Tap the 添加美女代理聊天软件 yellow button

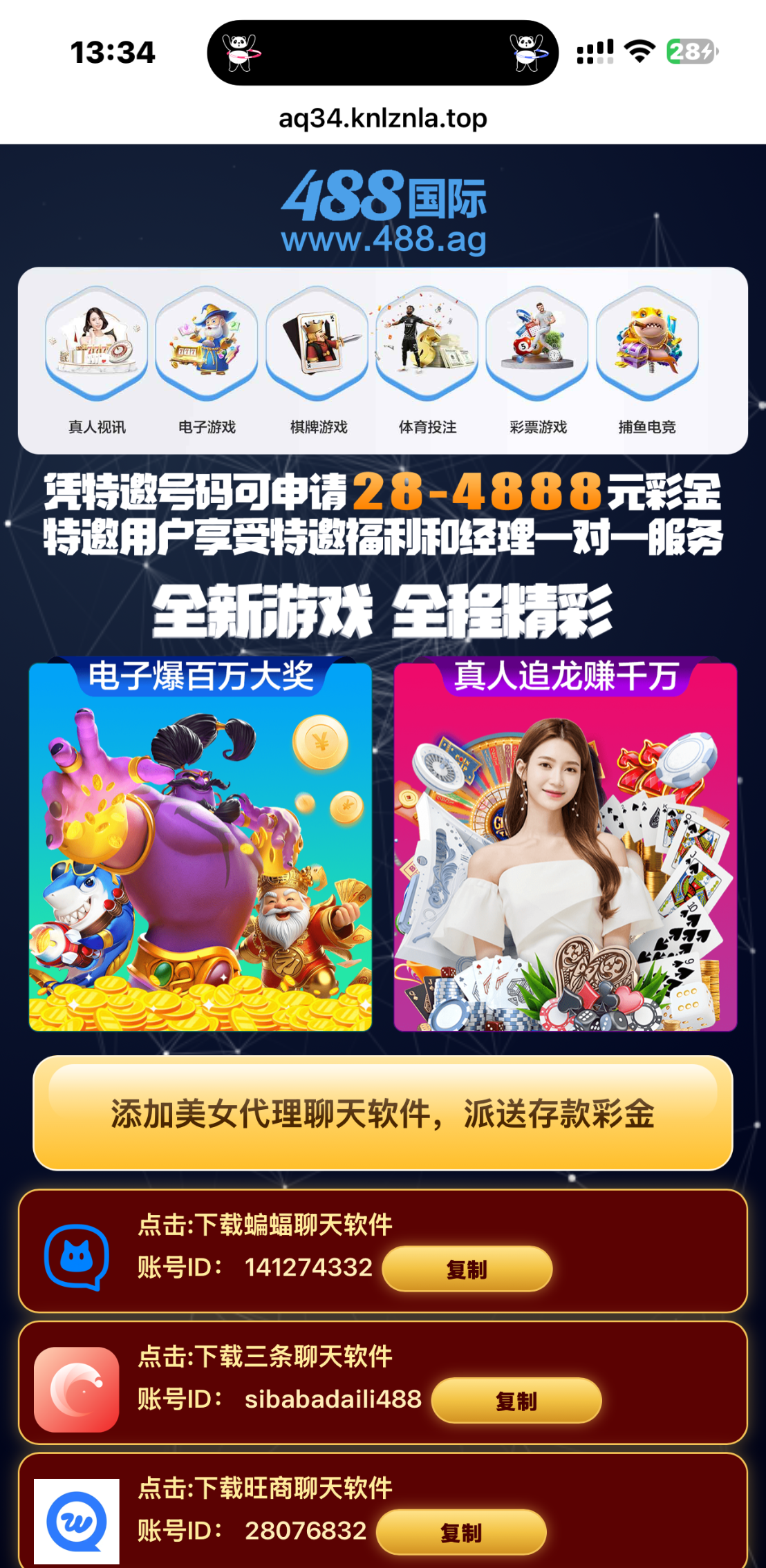tap(382, 1113)
